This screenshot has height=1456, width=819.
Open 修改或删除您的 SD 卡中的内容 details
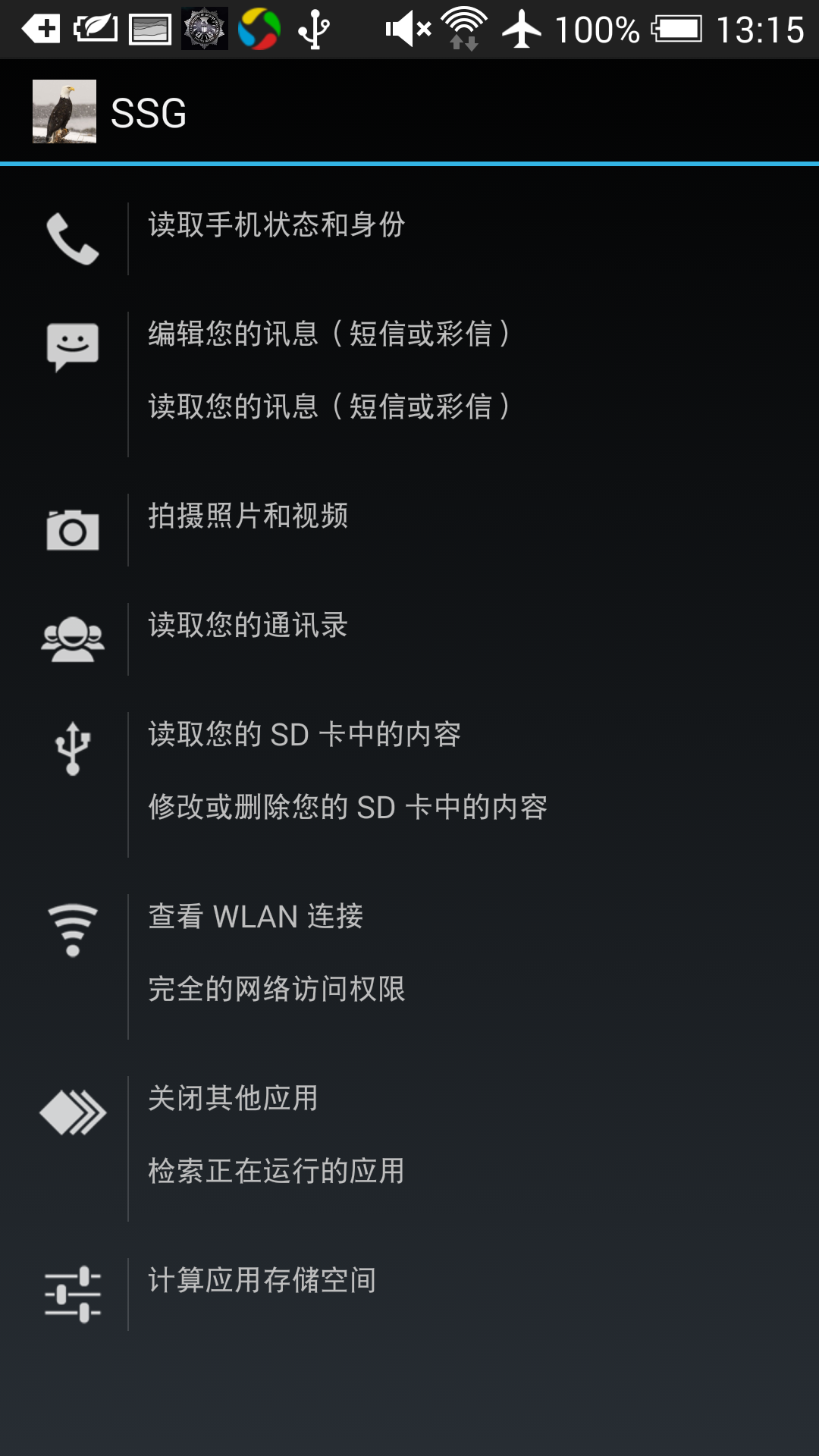click(x=347, y=808)
